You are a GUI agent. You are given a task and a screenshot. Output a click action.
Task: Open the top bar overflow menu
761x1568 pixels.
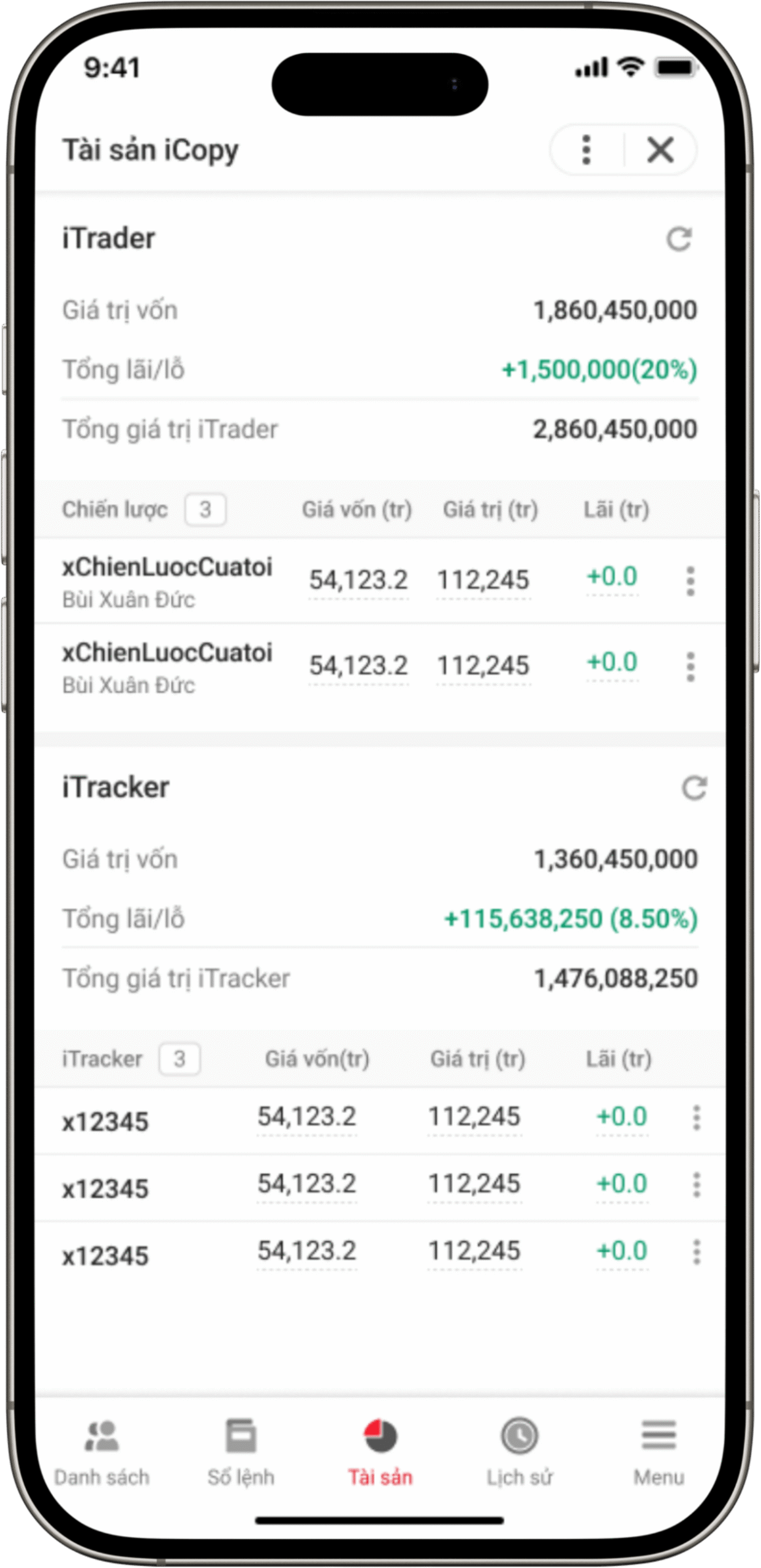click(586, 150)
